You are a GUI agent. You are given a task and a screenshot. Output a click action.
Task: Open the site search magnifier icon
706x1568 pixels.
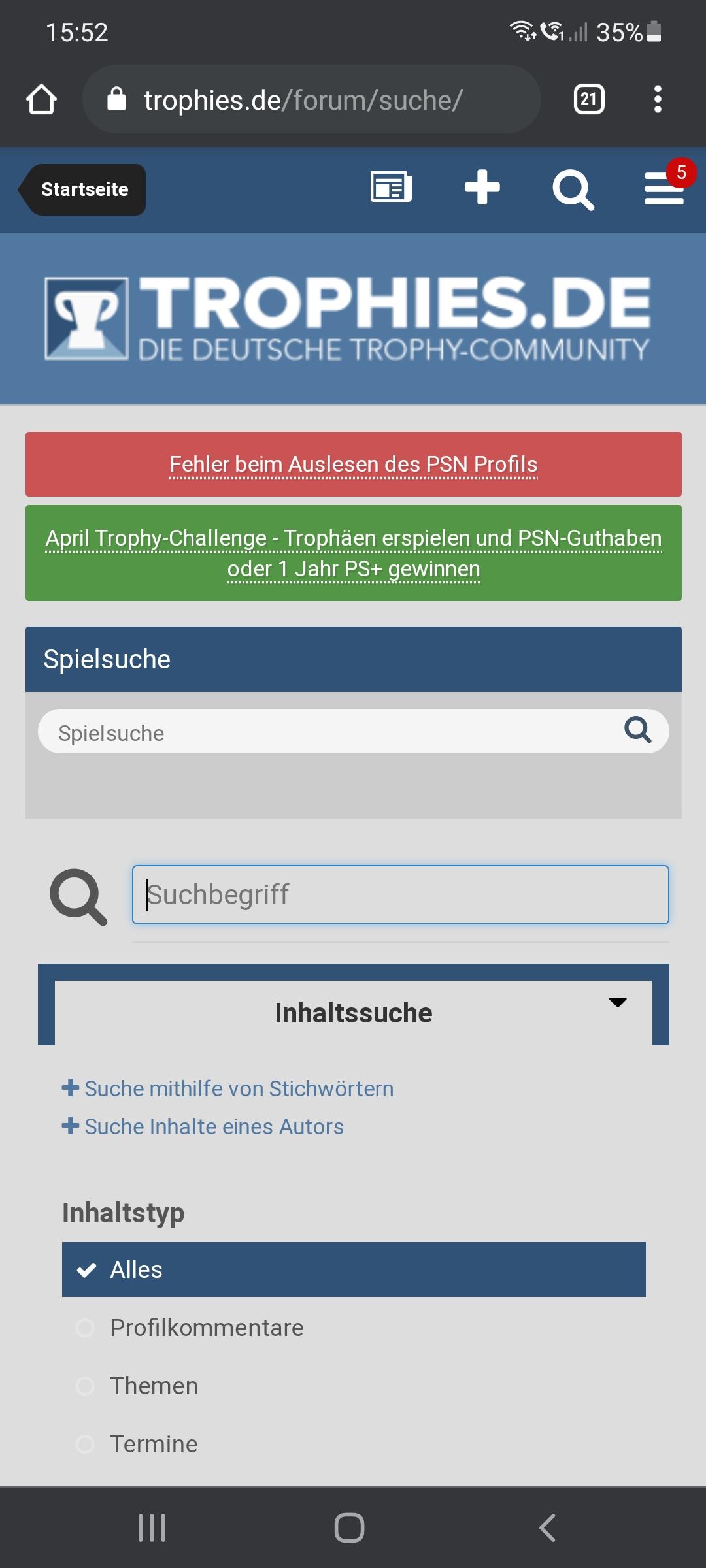point(573,190)
